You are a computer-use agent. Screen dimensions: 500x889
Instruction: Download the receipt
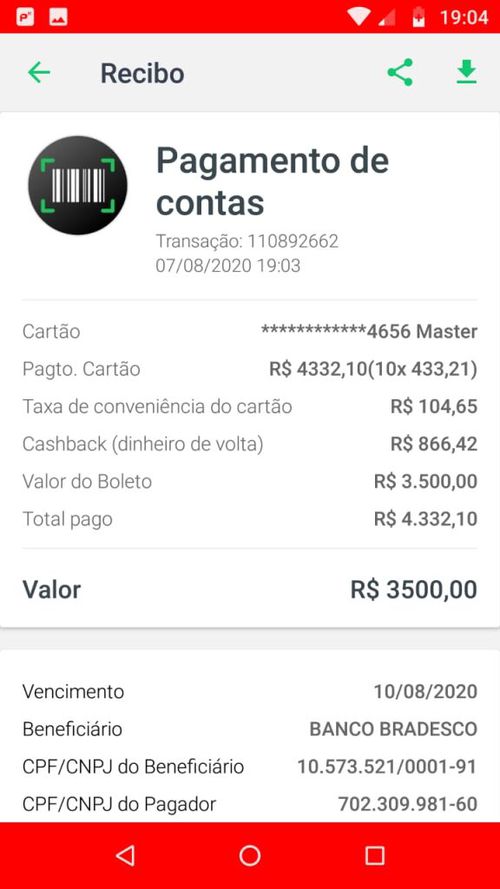(x=467, y=73)
